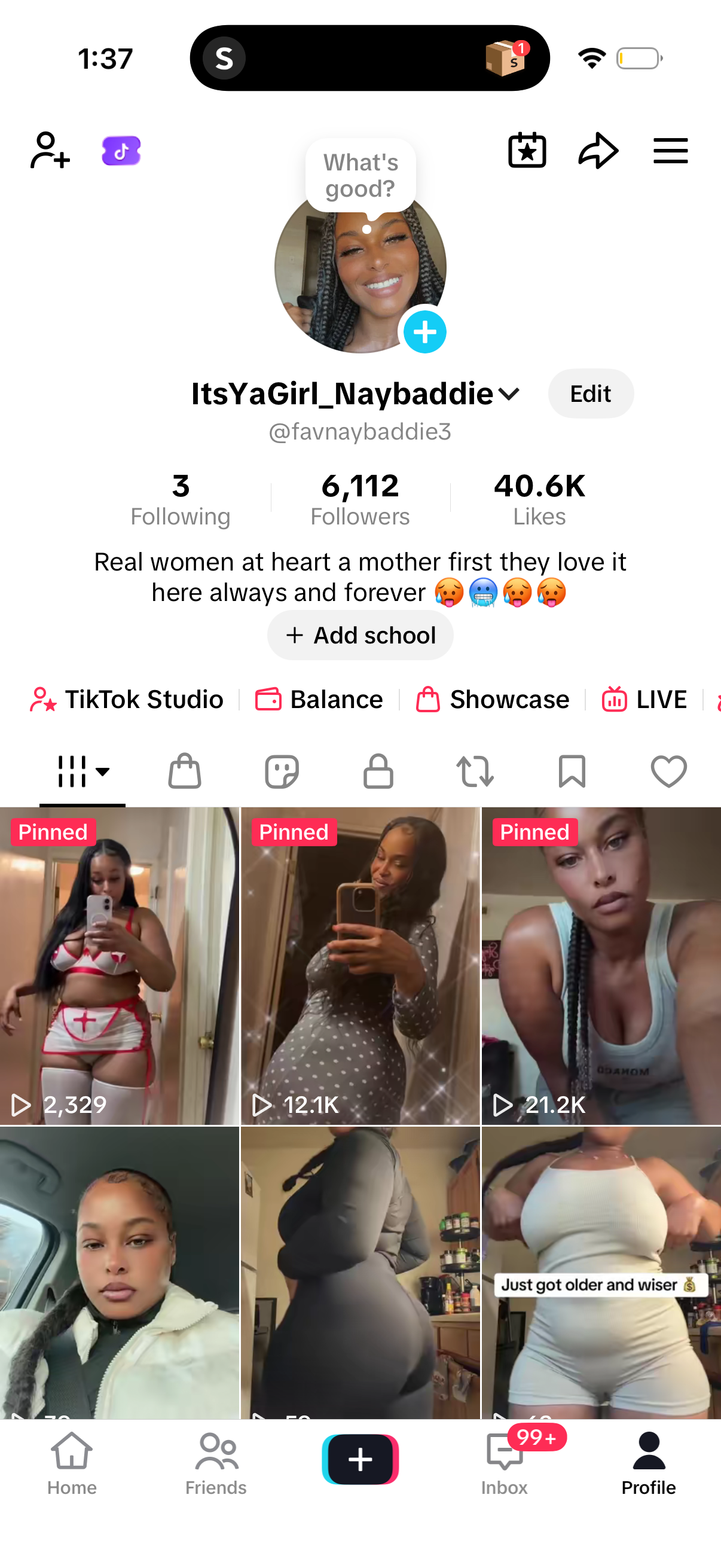Switch to the reposts tab
The width and height of the screenshot is (721, 1568).
[x=475, y=772]
